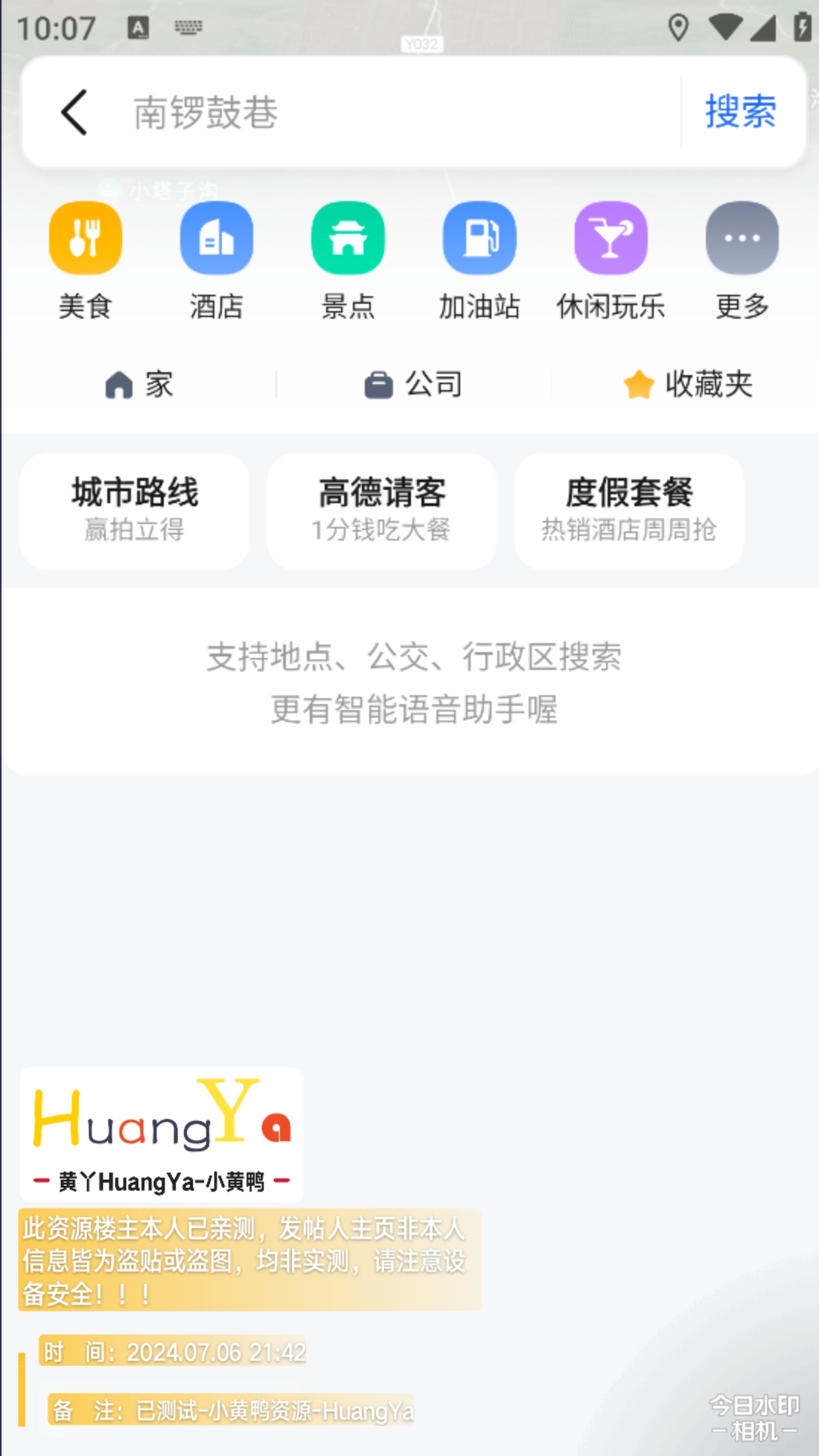The height and width of the screenshot is (1456, 819).
Task: Open the 度假套餐 card
Action: click(629, 511)
